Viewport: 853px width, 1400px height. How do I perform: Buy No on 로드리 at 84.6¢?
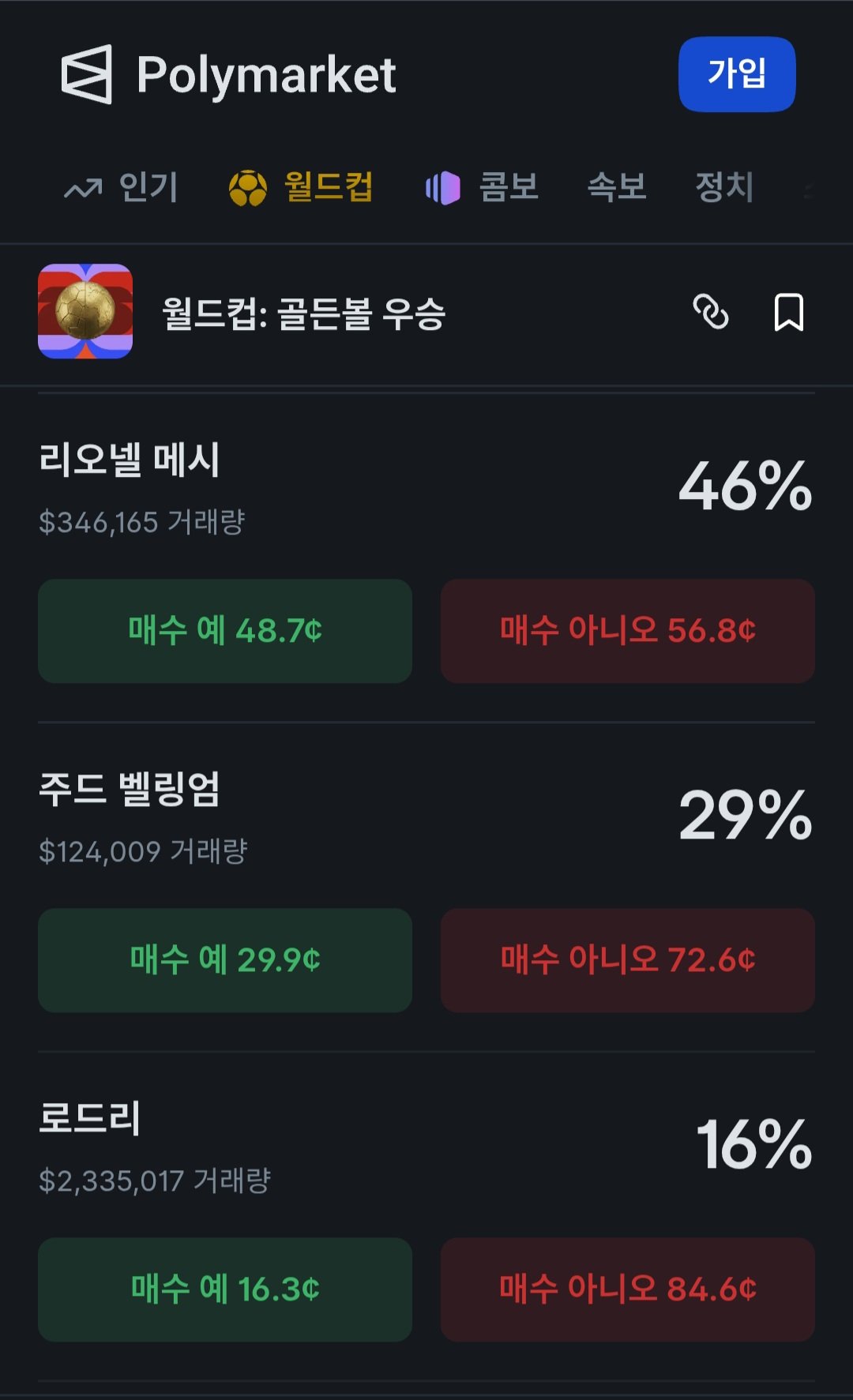[628, 1289]
